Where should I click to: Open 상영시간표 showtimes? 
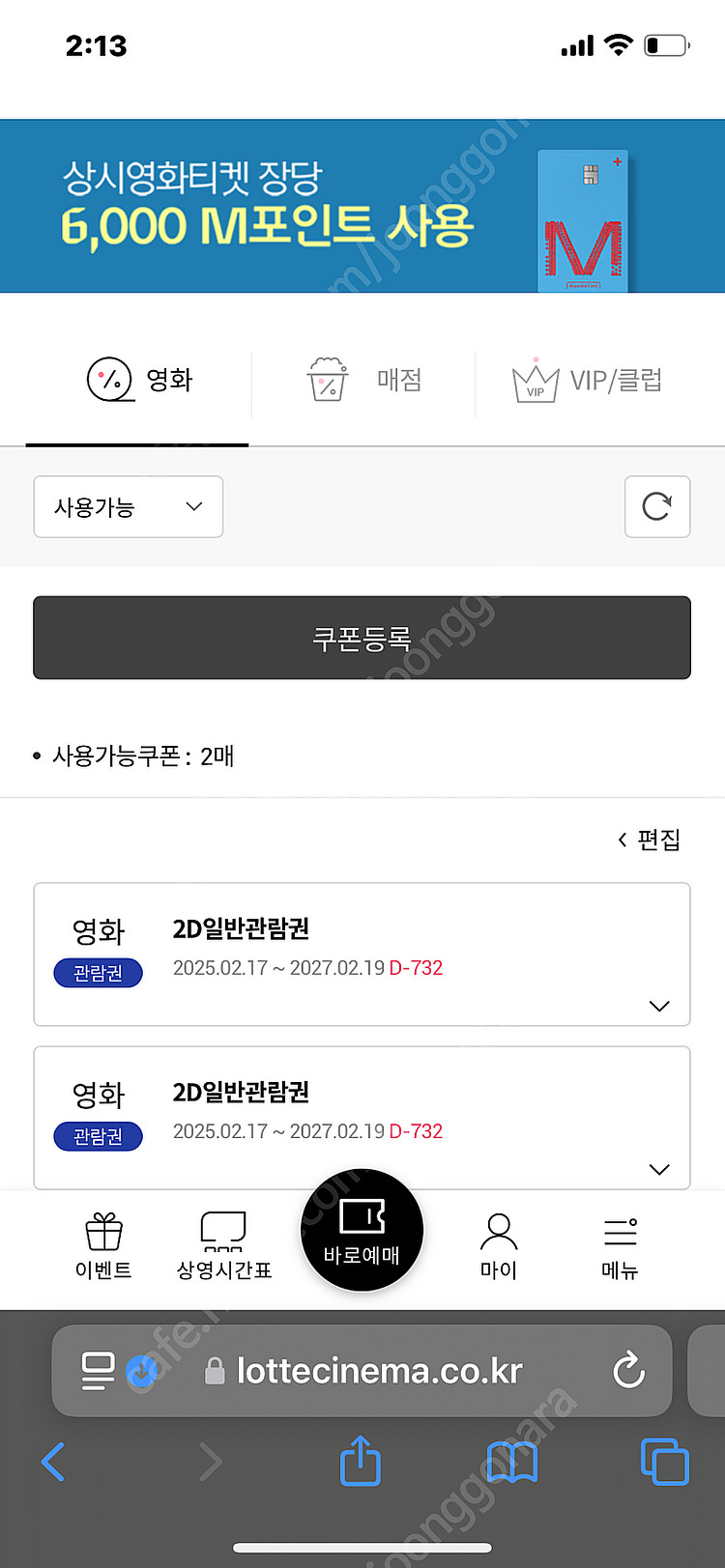click(224, 1247)
